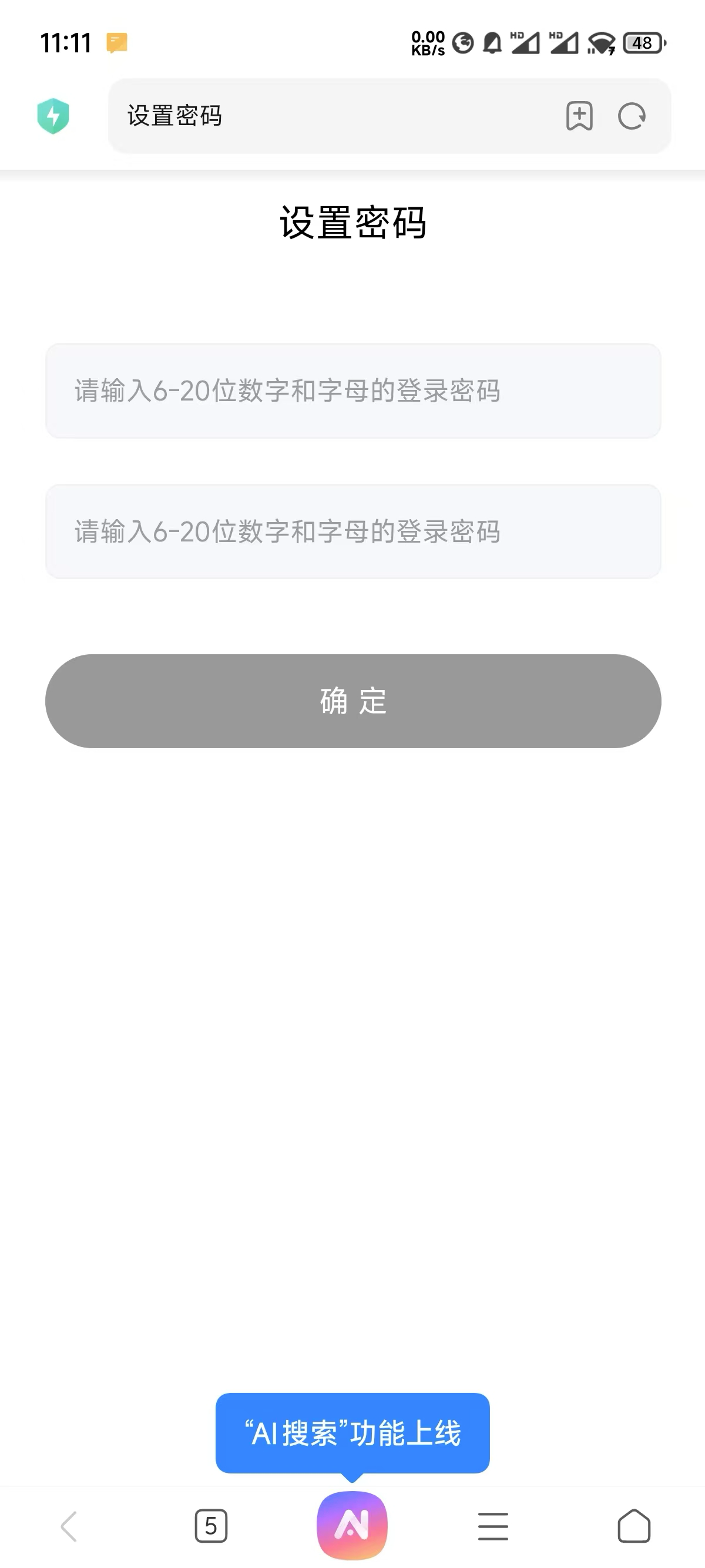This screenshot has height=1568, width=705.
Task: Tap the address bar showing 设置密码
Action: (x=304, y=116)
